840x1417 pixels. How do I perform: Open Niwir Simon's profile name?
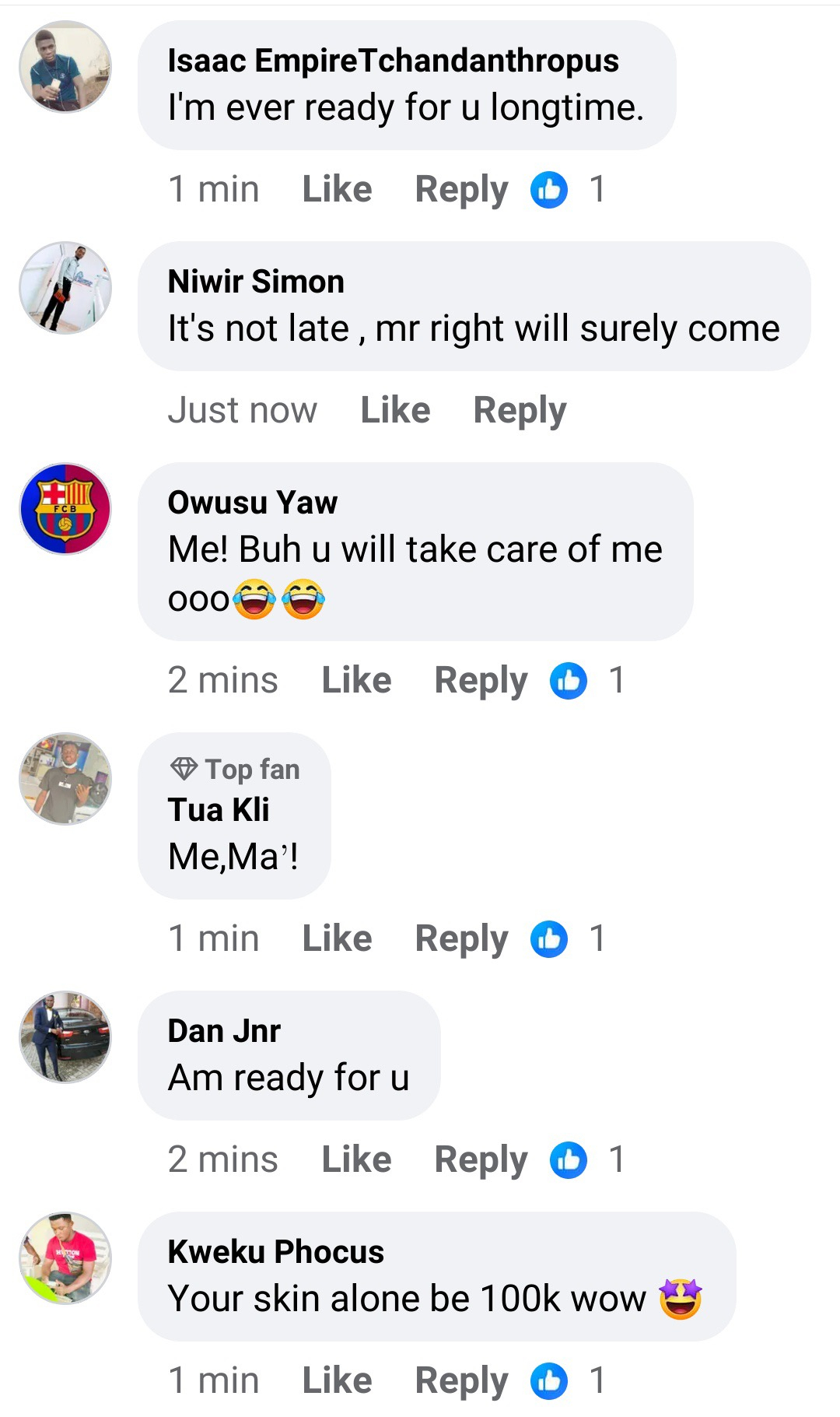click(x=256, y=282)
